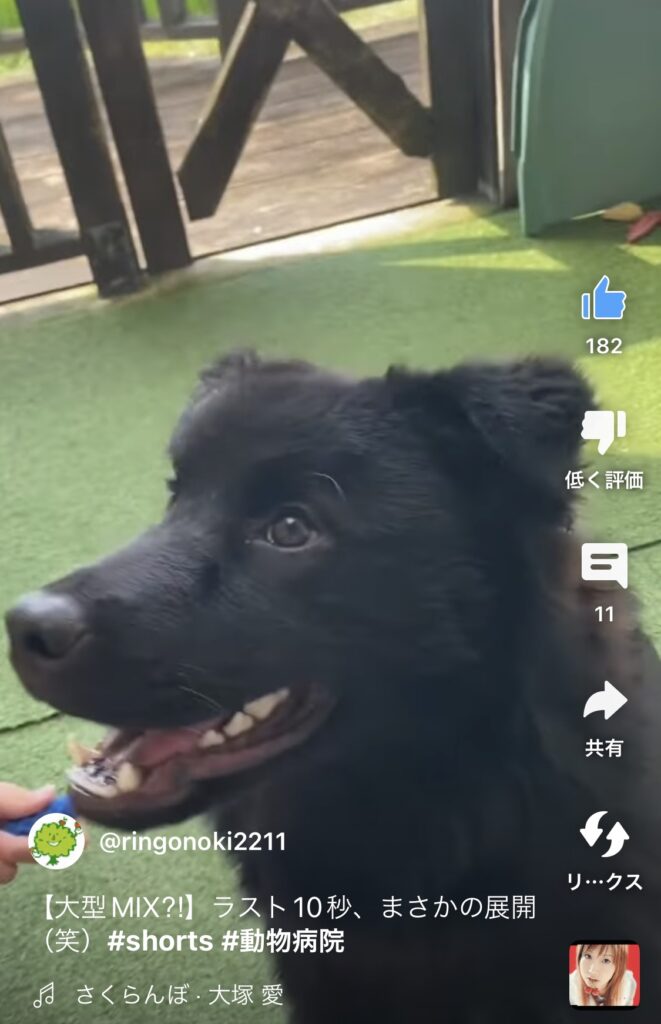Tap the dislike thumbs-down icon
The width and height of the screenshot is (661, 1024).
point(604,432)
